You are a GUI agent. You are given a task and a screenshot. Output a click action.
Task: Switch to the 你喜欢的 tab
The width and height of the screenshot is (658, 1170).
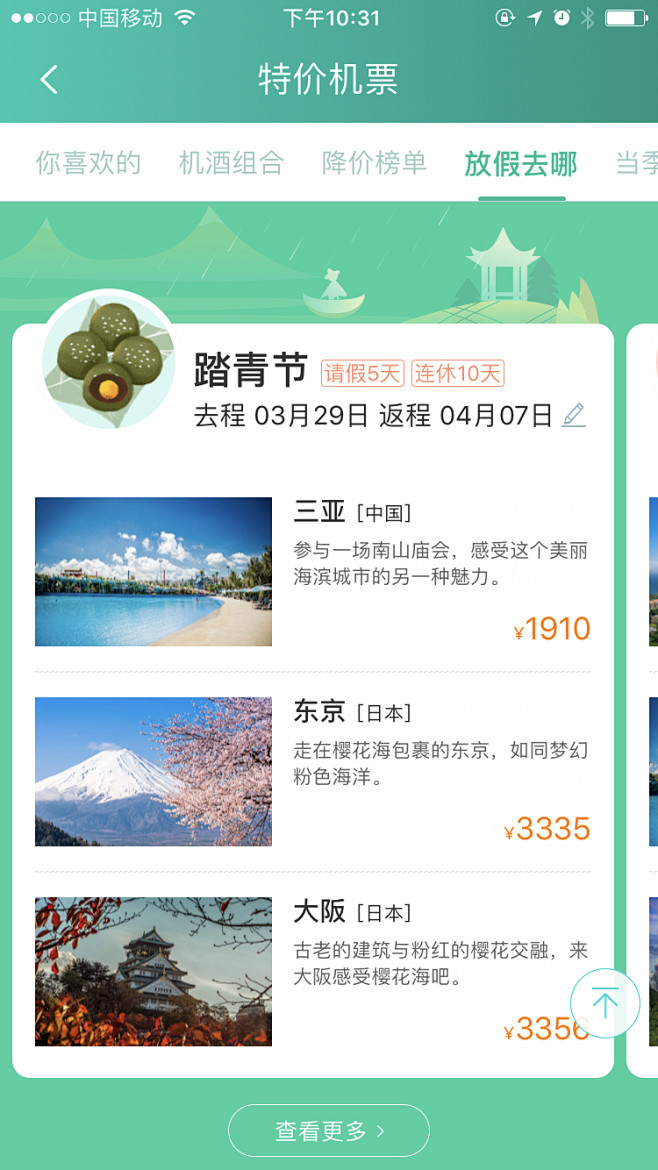[88, 163]
